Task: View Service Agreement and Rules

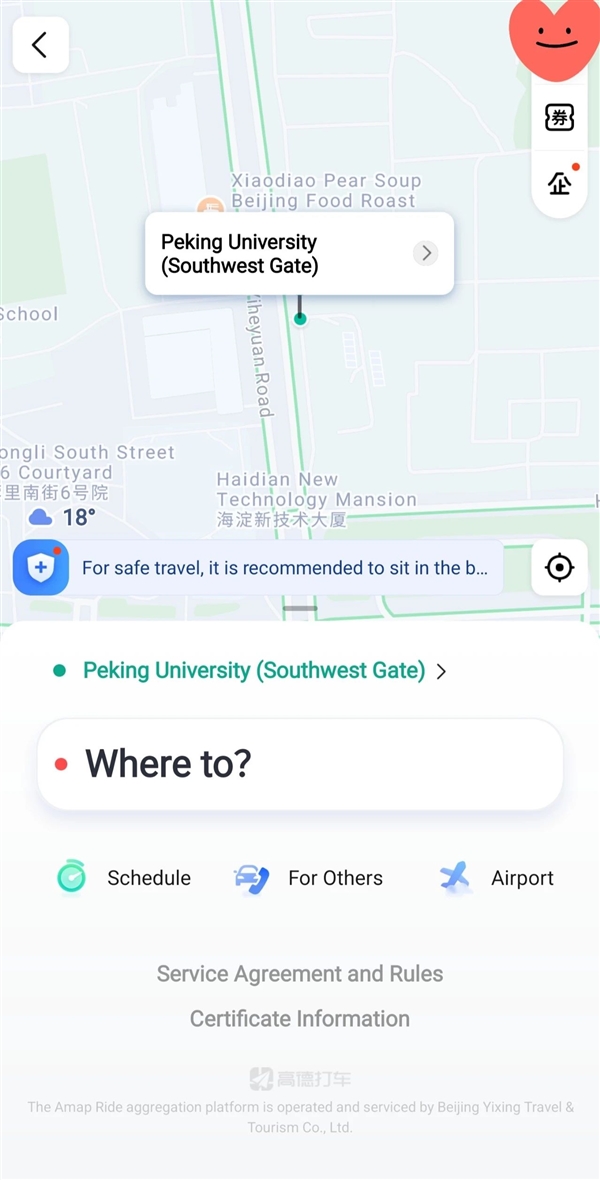Action: tap(300, 974)
